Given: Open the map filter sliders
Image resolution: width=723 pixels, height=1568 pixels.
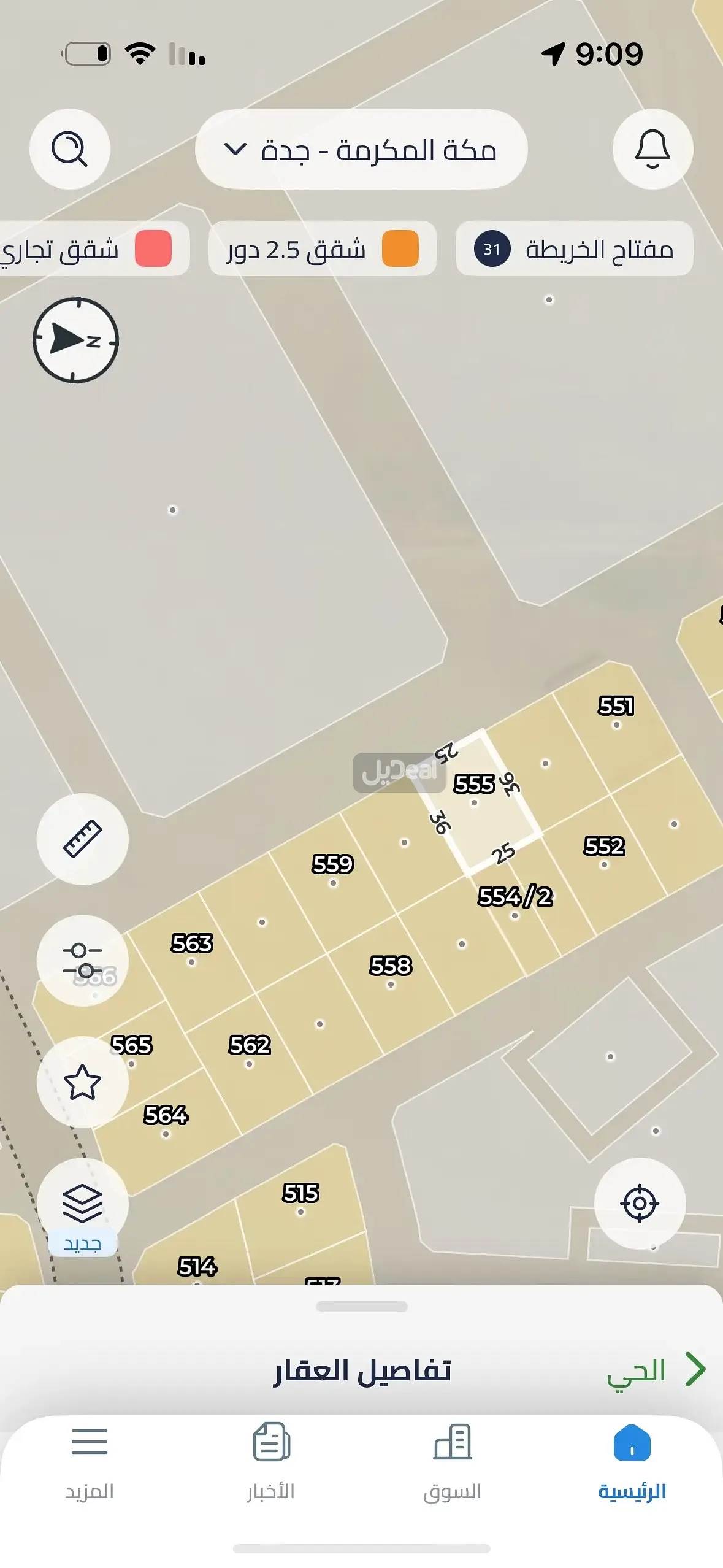Looking at the screenshot, I should 82,960.
